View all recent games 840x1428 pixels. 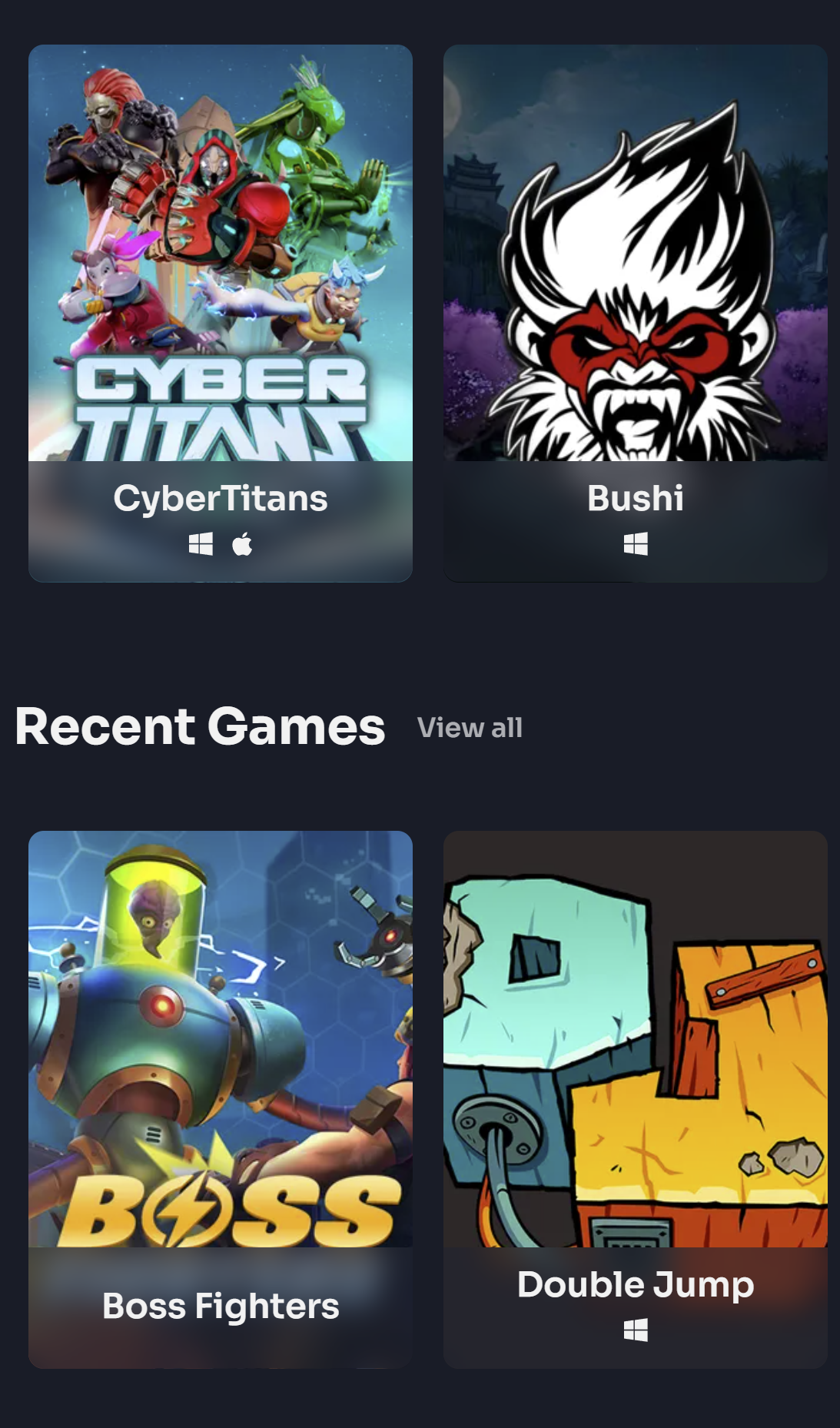[470, 728]
